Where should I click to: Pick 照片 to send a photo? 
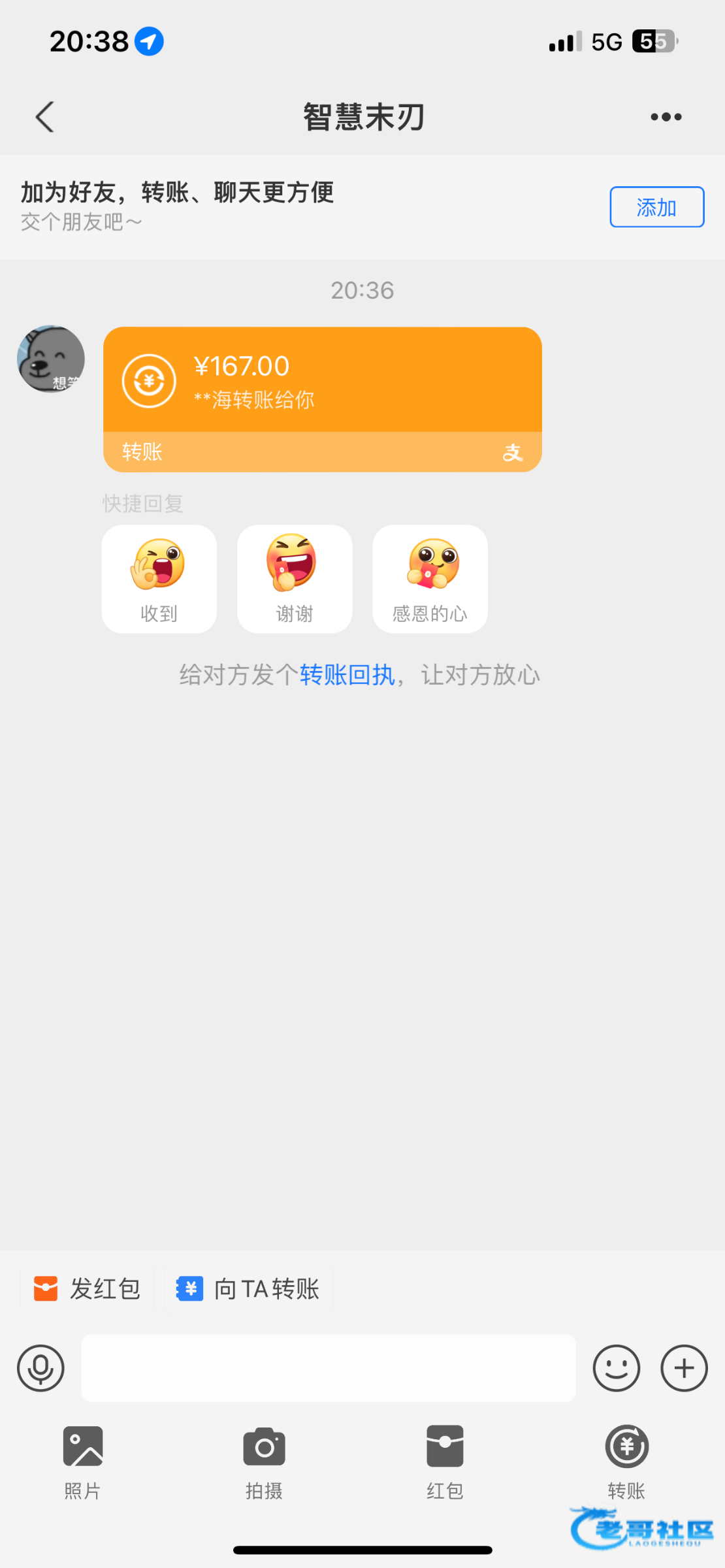pyautogui.click(x=83, y=1462)
